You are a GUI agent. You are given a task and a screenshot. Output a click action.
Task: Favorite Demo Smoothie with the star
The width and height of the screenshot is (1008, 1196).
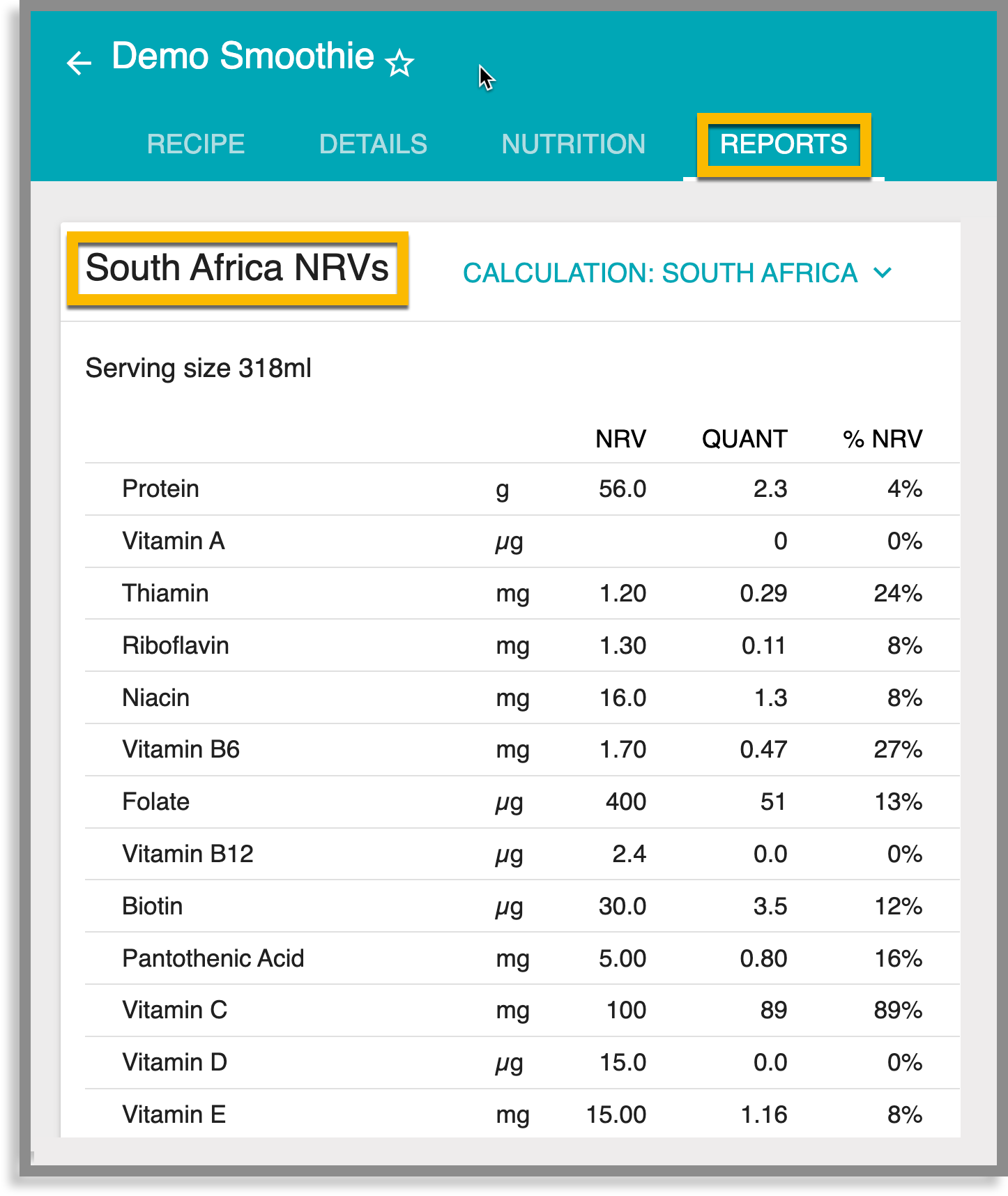(x=399, y=63)
